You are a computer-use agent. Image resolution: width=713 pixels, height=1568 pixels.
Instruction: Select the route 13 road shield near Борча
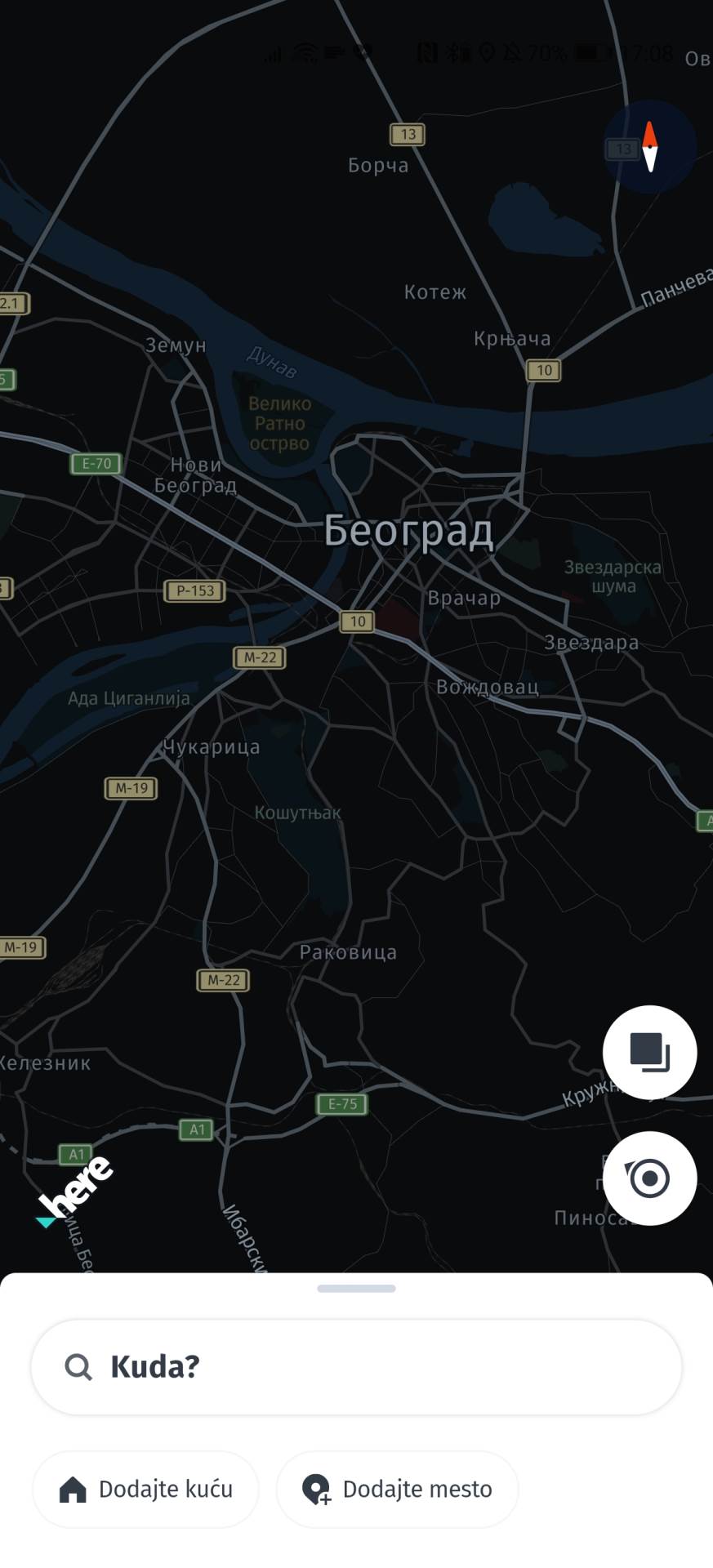[408, 134]
